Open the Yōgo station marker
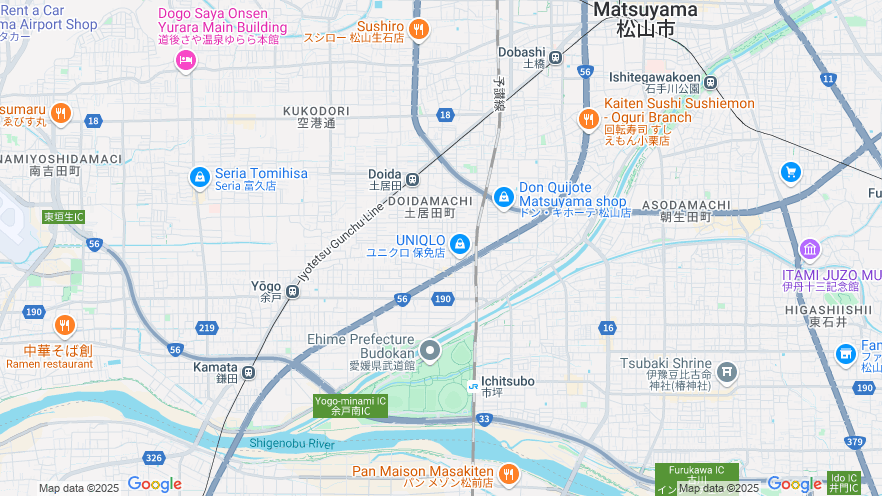This screenshot has width=882, height=496. (292, 292)
